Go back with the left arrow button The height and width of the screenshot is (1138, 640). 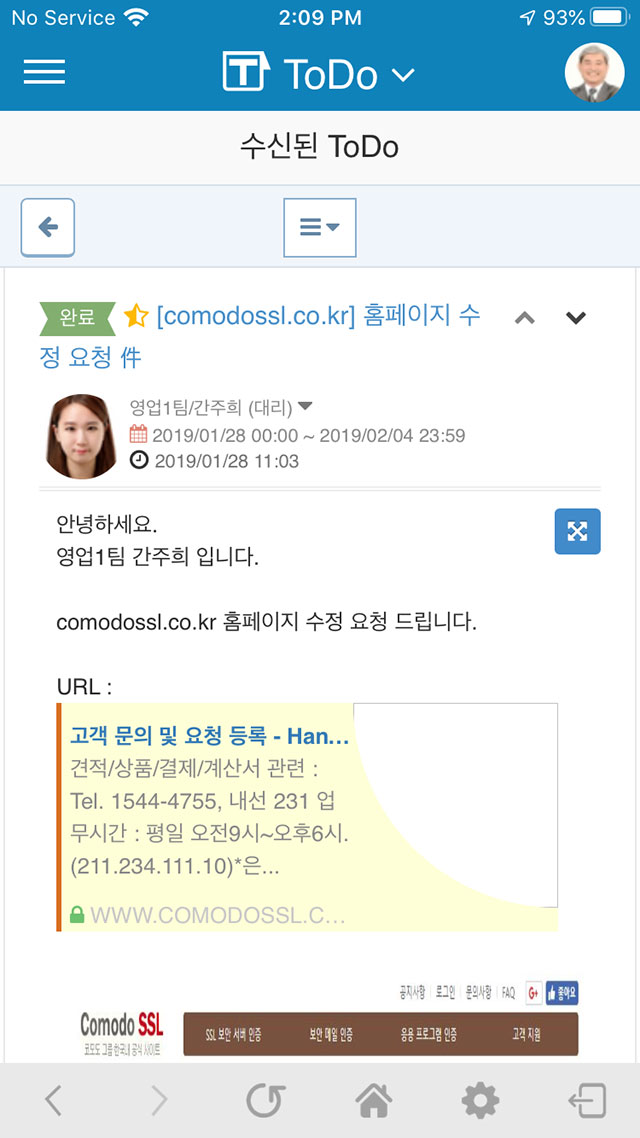[x=48, y=228]
